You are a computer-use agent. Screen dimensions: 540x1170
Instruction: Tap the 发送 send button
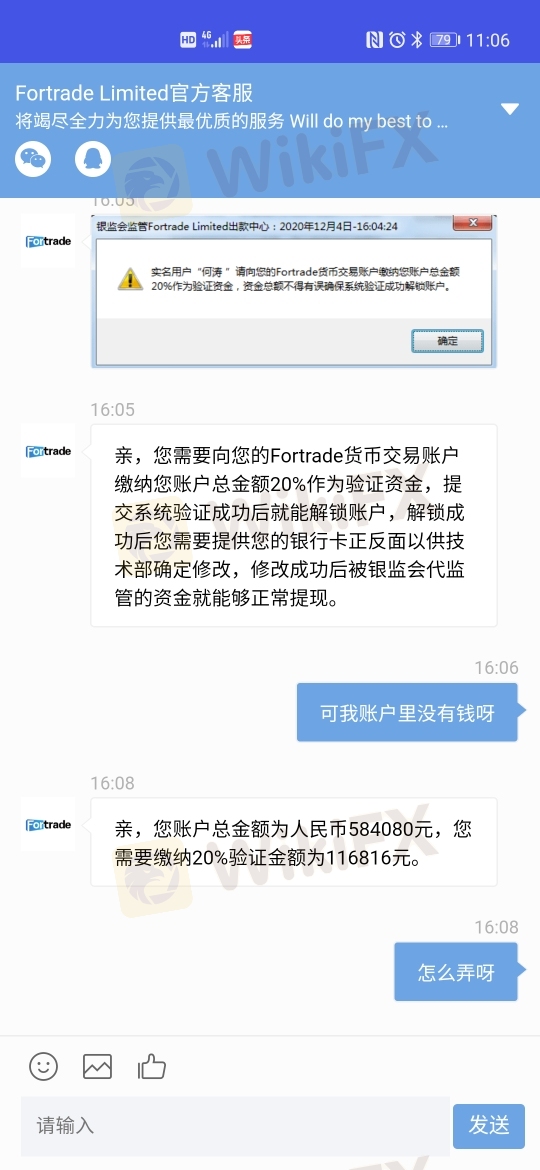(x=489, y=1126)
